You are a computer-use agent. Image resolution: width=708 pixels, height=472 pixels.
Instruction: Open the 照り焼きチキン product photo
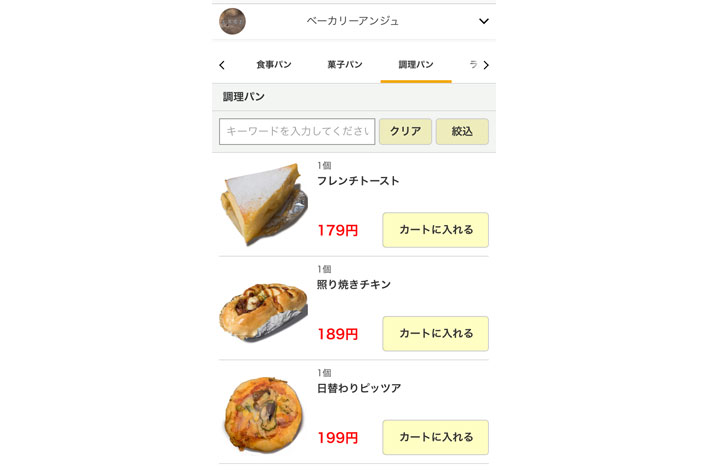263,308
